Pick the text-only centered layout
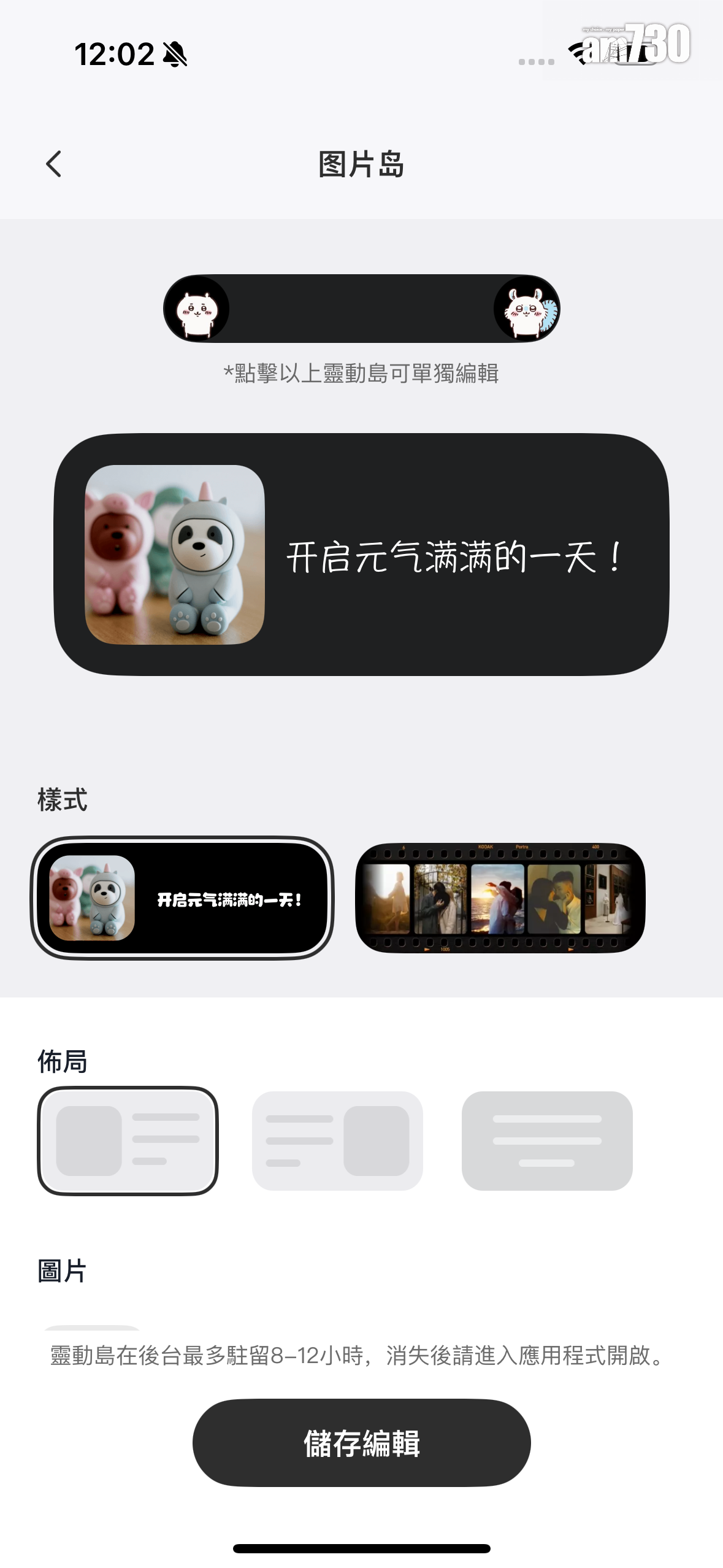The image size is (723, 1568). (546, 1140)
